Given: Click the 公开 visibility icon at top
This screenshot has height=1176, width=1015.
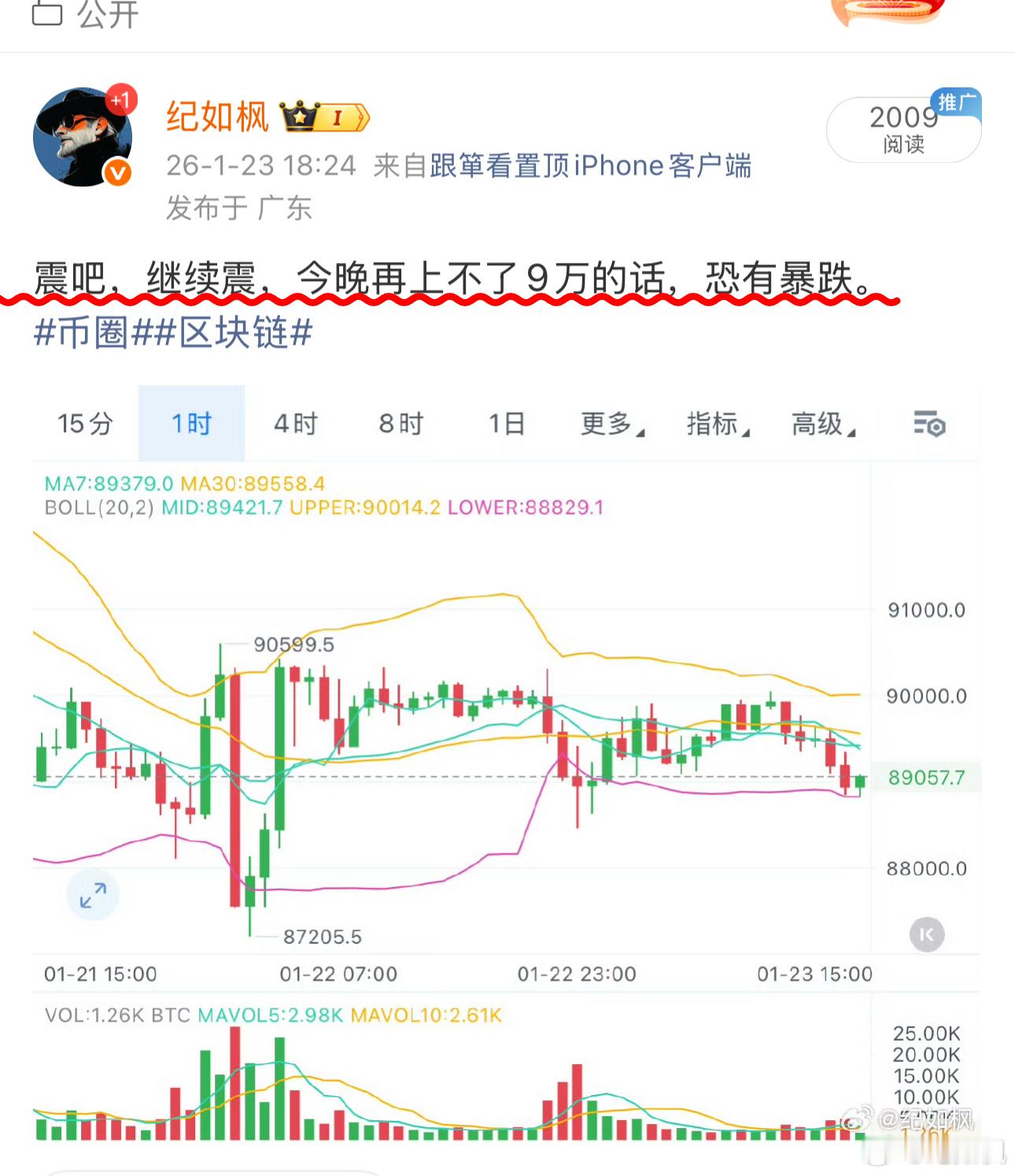Looking at the screenshot, I should pos(47,12).
